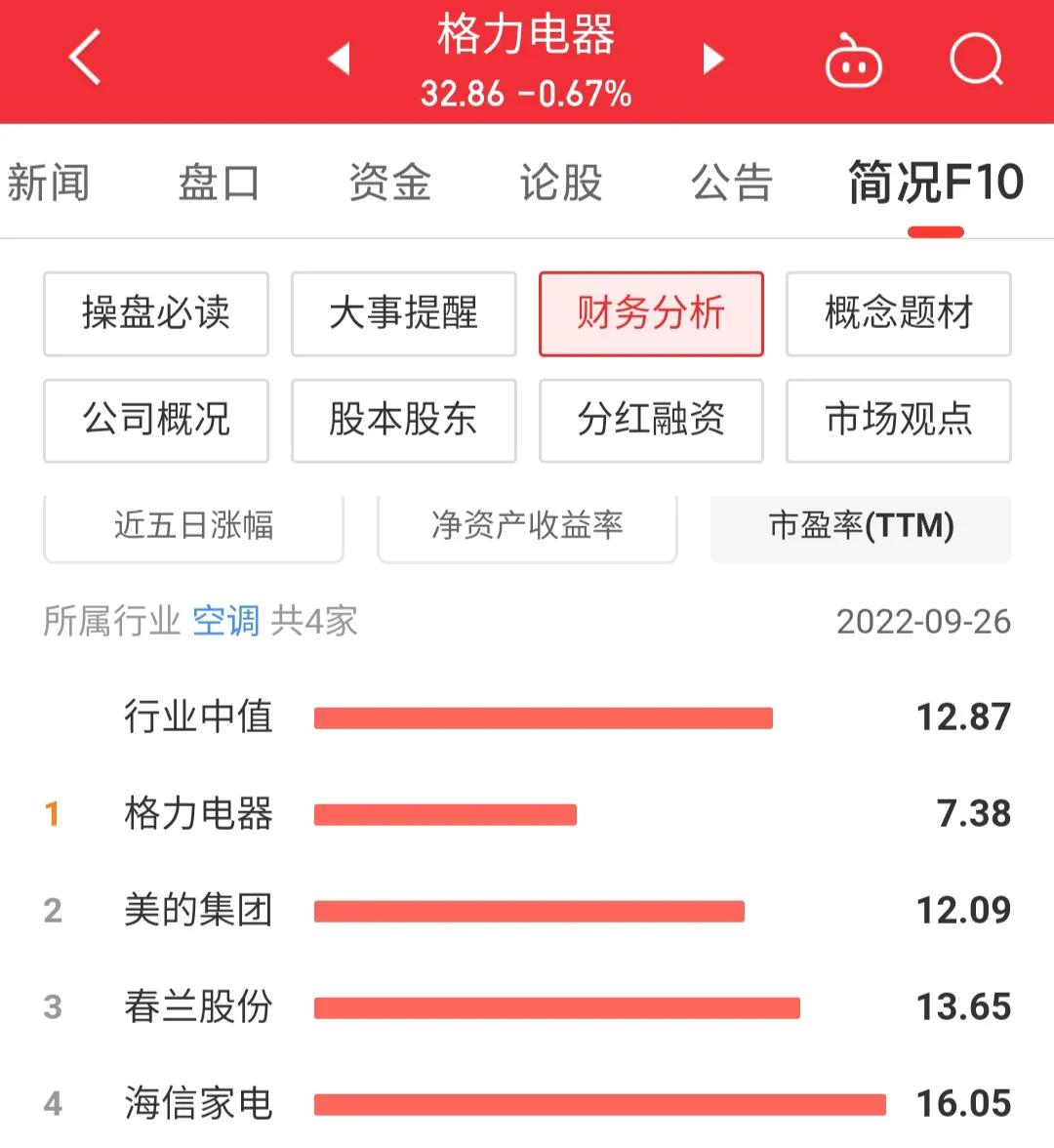
Task: Select the 市盈率(TTM) metric
Action: [x=861, y=528]
